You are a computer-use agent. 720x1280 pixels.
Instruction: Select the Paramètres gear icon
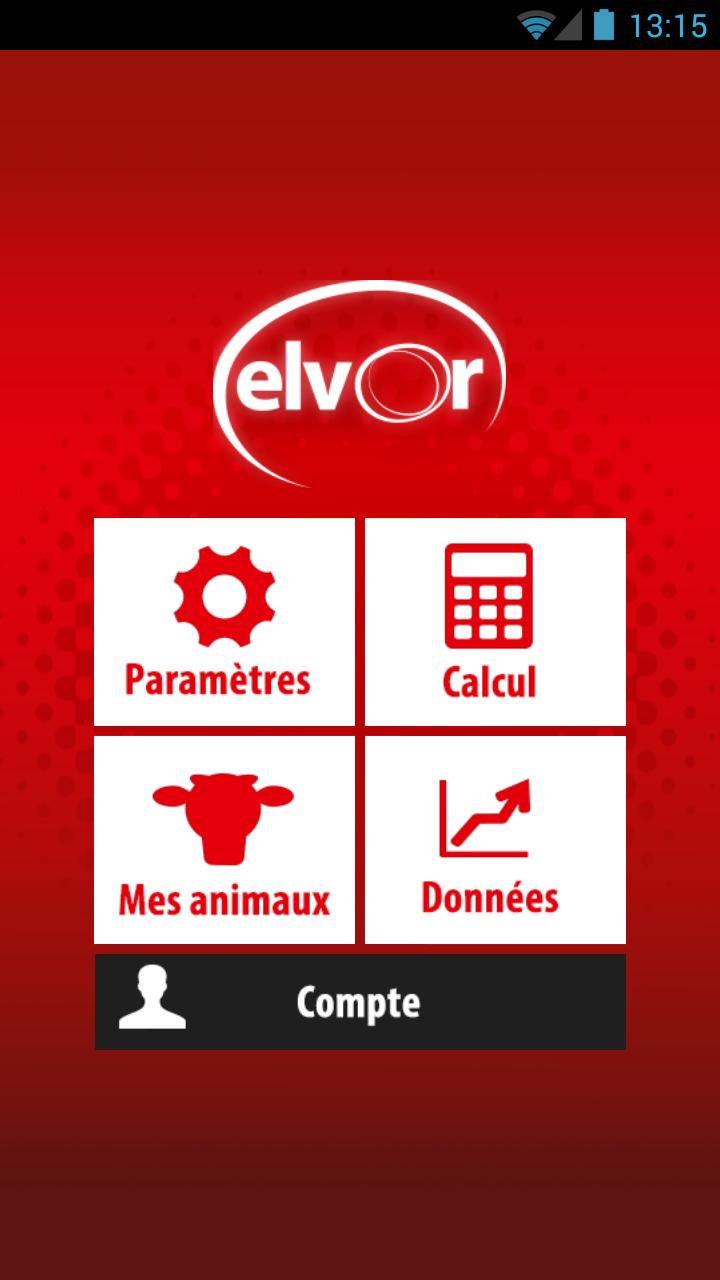click(223, 595)
